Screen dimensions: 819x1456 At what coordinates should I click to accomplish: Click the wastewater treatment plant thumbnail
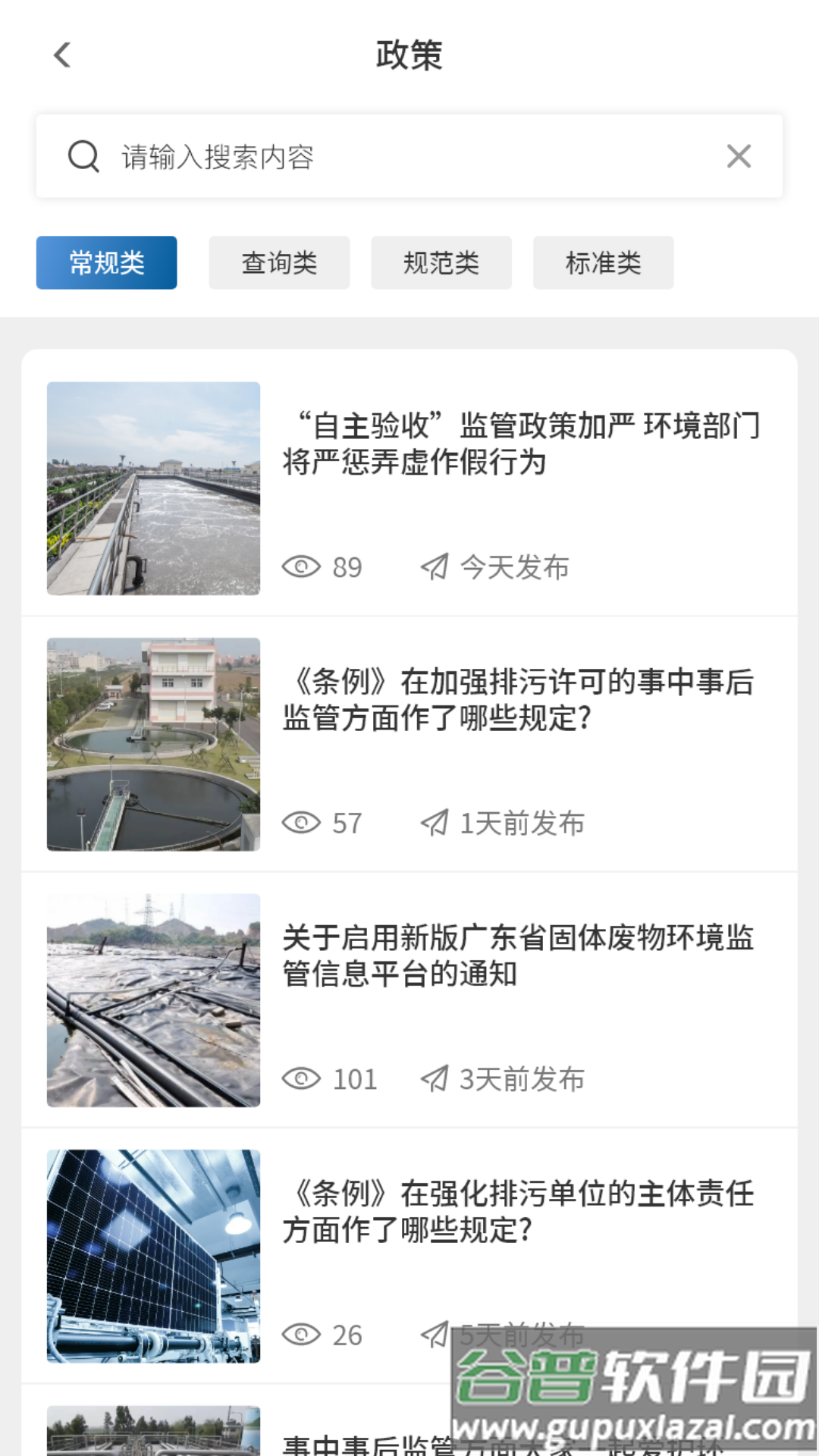pyautogui.click(x=153, y=489)
